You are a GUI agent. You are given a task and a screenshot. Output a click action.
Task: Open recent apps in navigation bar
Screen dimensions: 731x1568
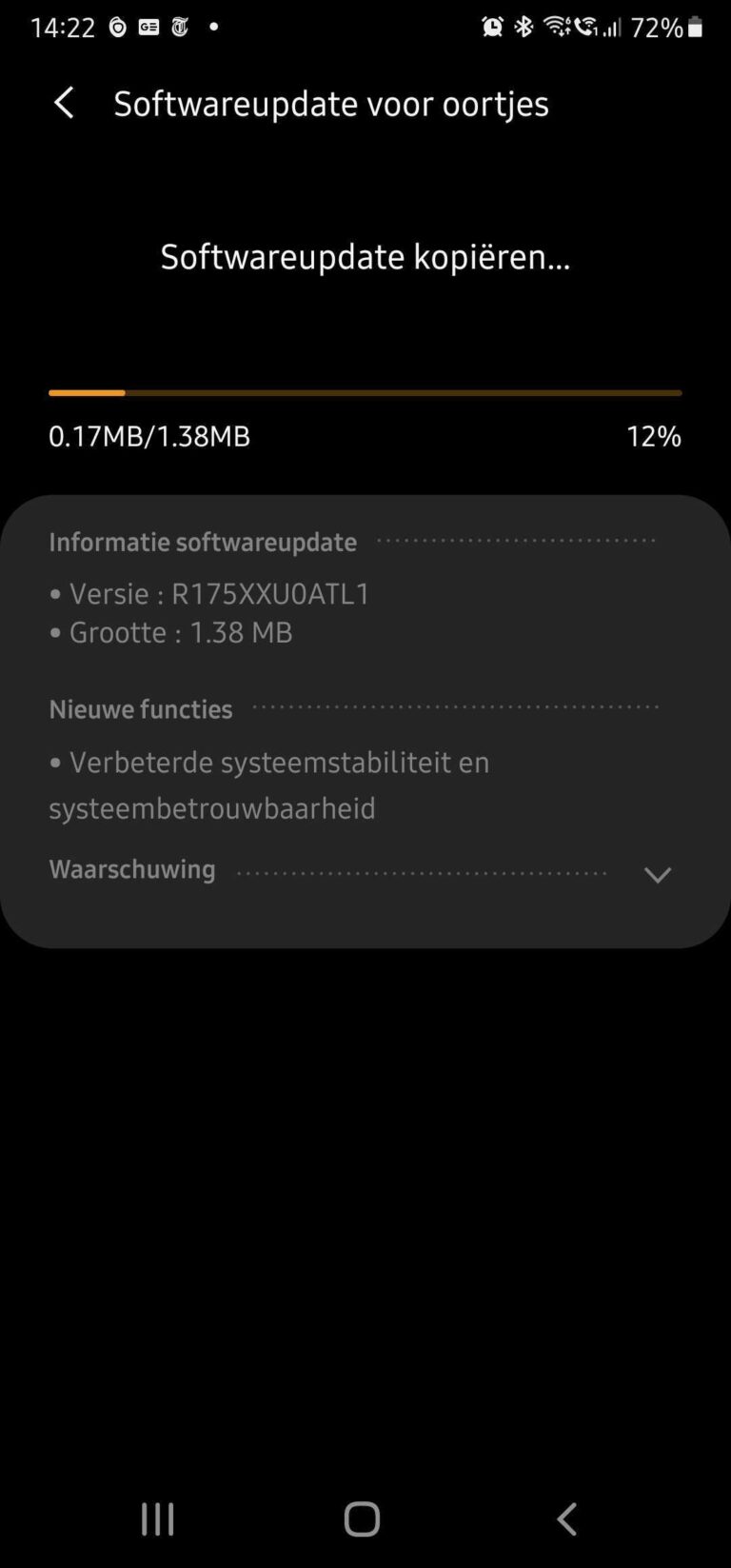(x=158, y=1518)
